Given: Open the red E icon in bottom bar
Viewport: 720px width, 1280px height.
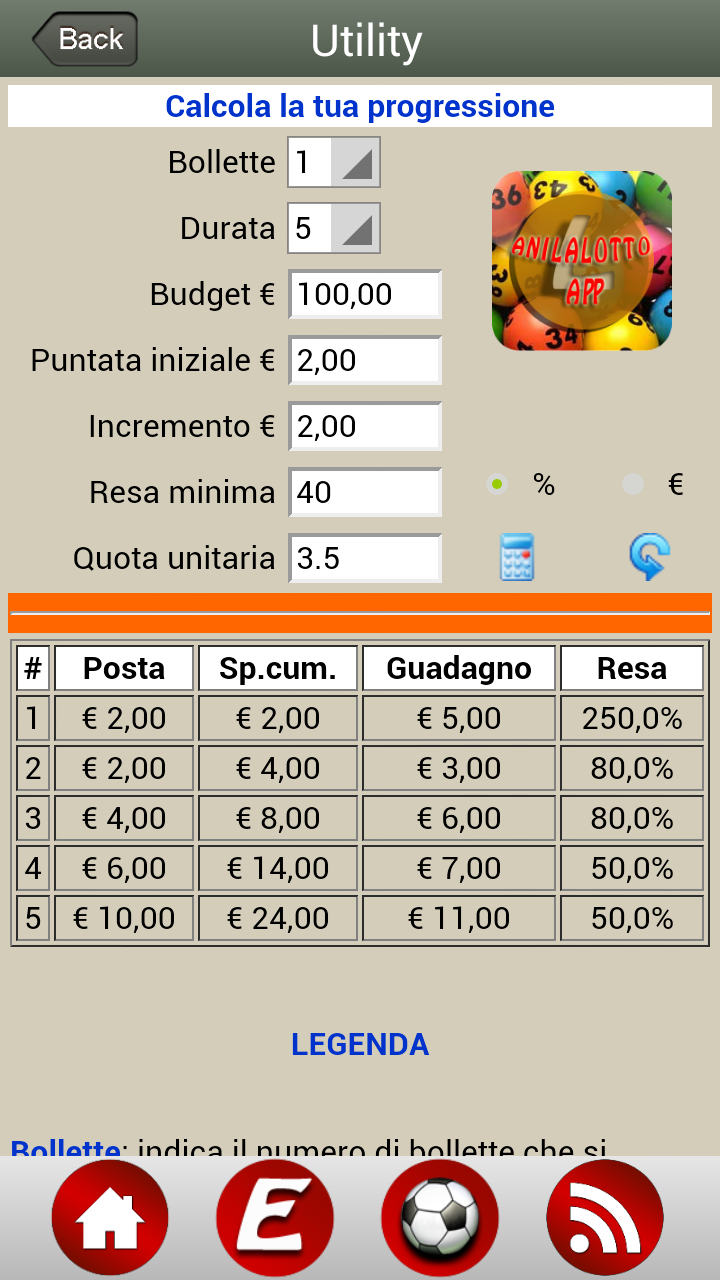Looking at the screenshot, I should [275, 1218].
